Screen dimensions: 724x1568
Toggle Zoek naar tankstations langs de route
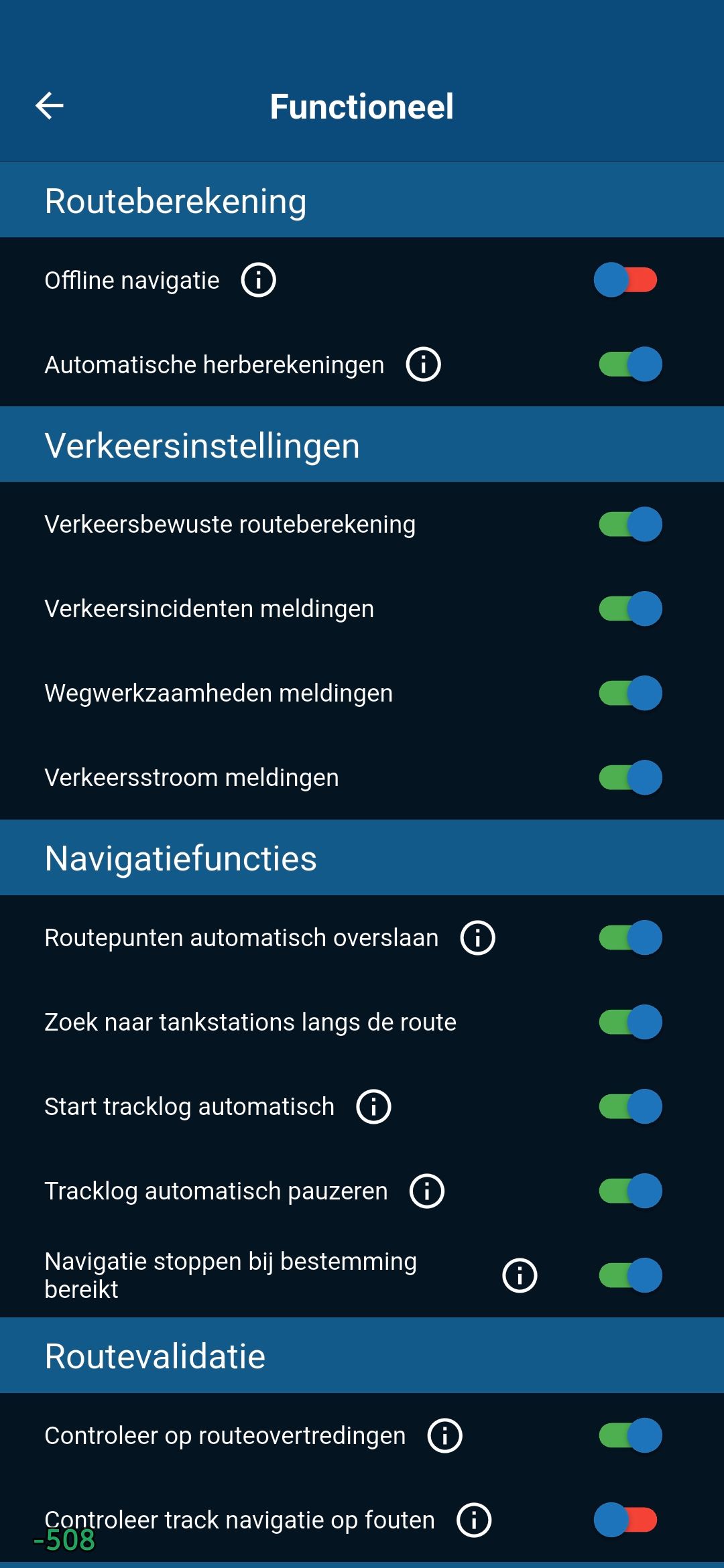(630, 1022)
